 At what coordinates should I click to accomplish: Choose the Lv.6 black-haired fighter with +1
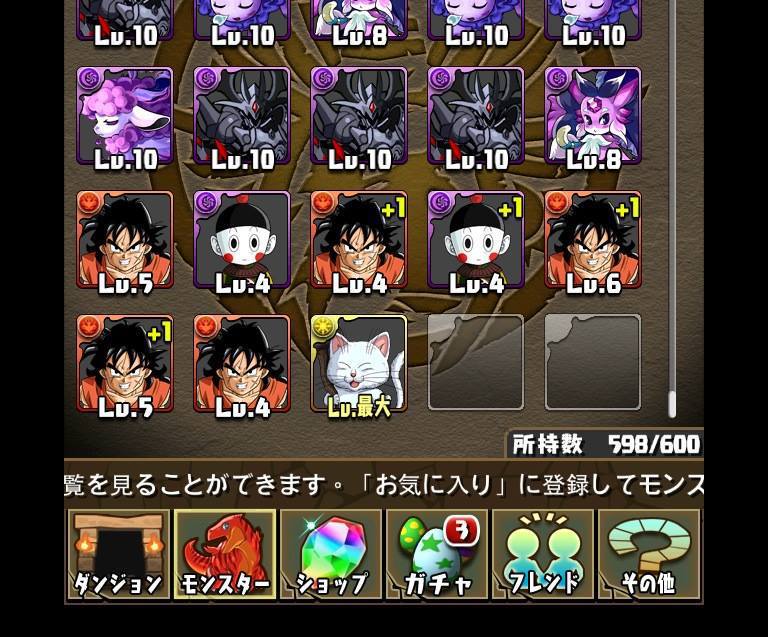click(593, 240)
